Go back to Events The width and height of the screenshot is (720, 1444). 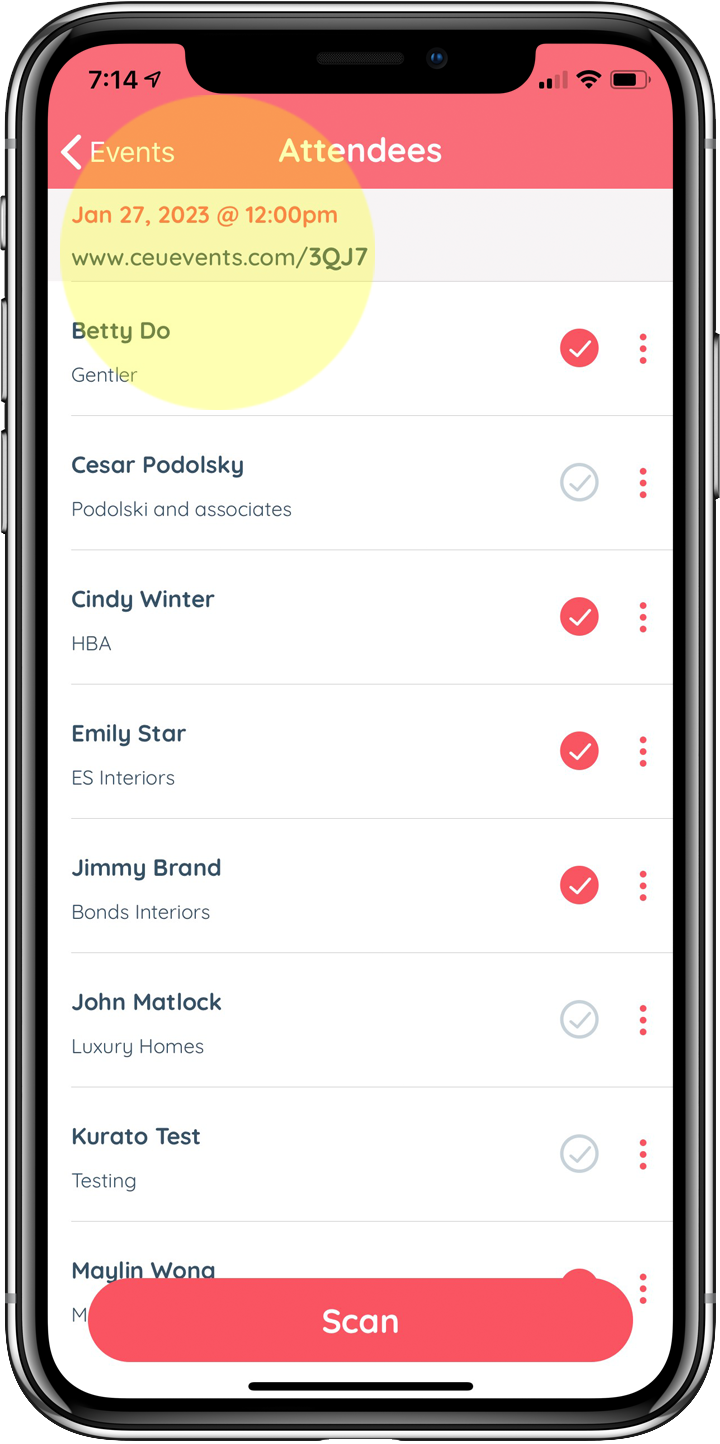pos(117,152)
